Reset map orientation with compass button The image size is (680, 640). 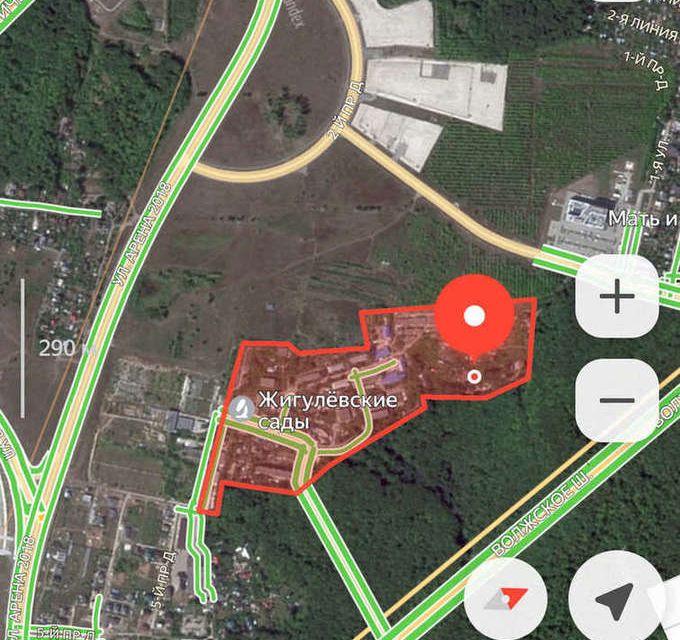click(x=506, y=598)
